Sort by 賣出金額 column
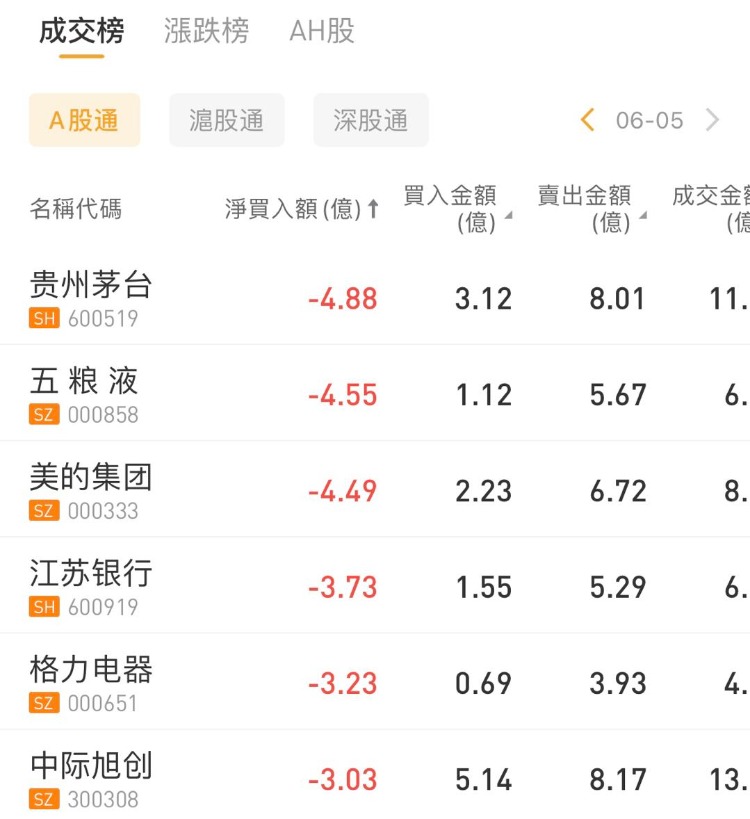Screen dimensions: 750x819 click(590, 209)
